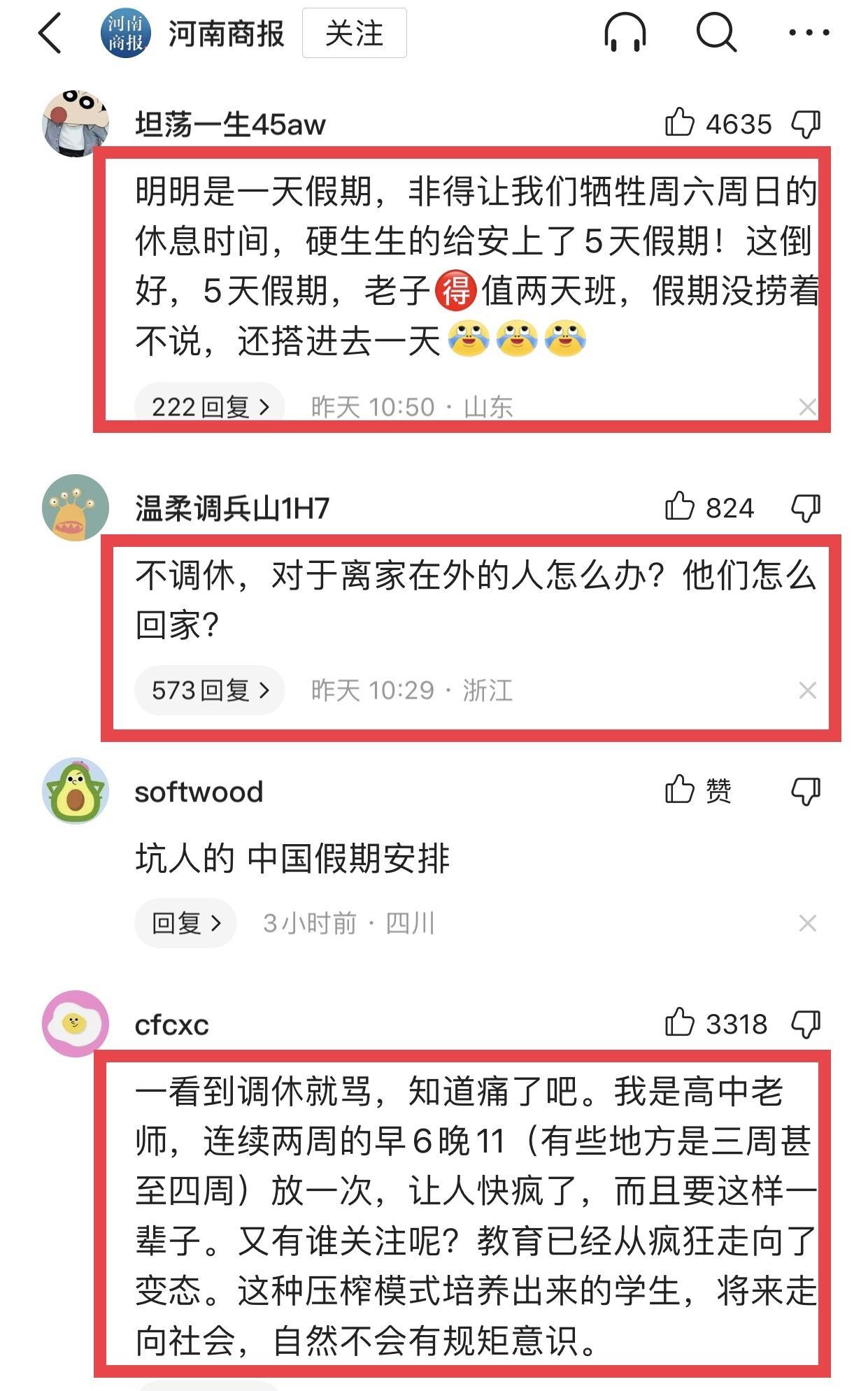Listen to the article via the headphone icon

[x=625, y=34]
